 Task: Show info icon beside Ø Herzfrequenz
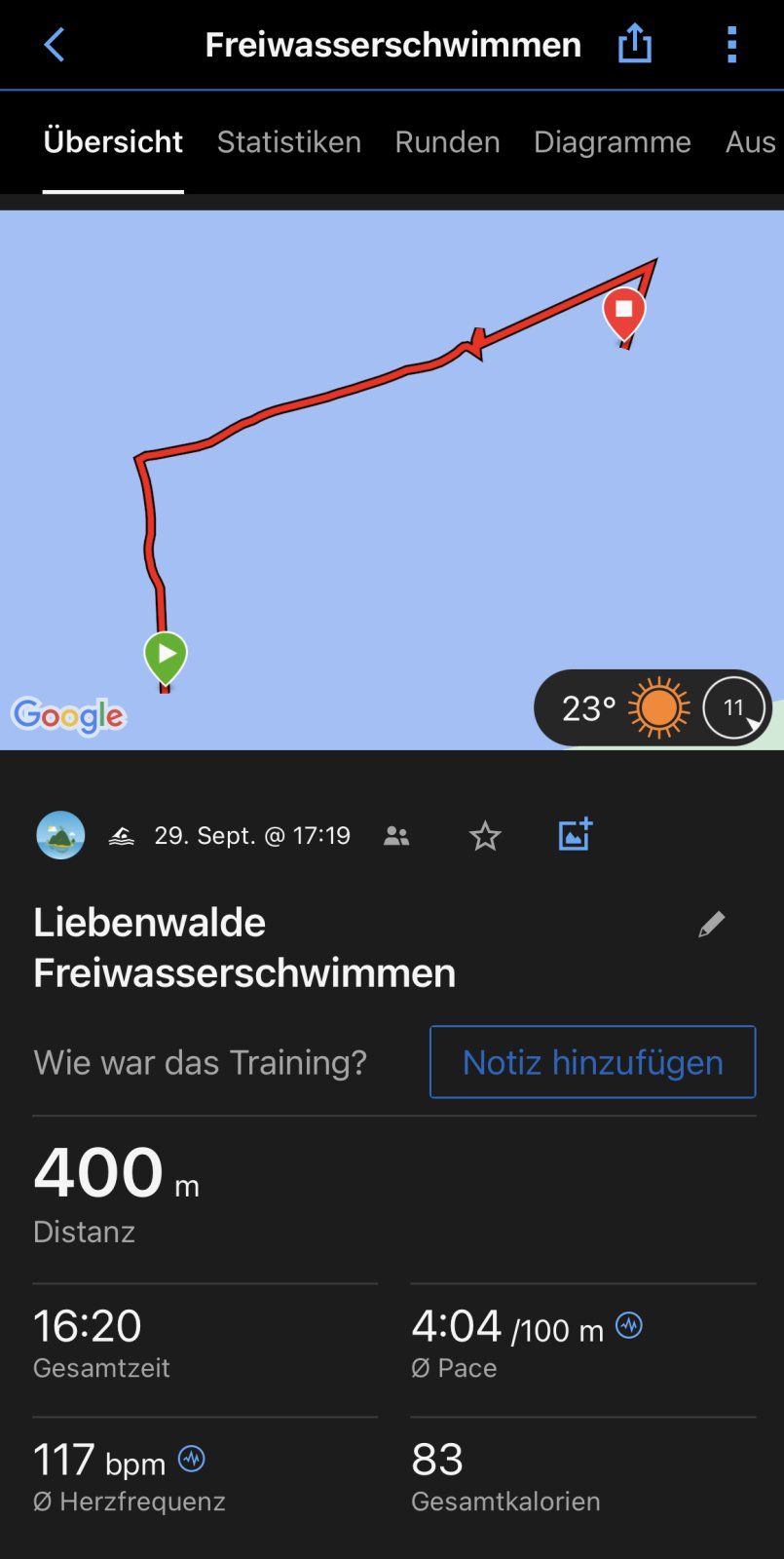point(192,1459)
